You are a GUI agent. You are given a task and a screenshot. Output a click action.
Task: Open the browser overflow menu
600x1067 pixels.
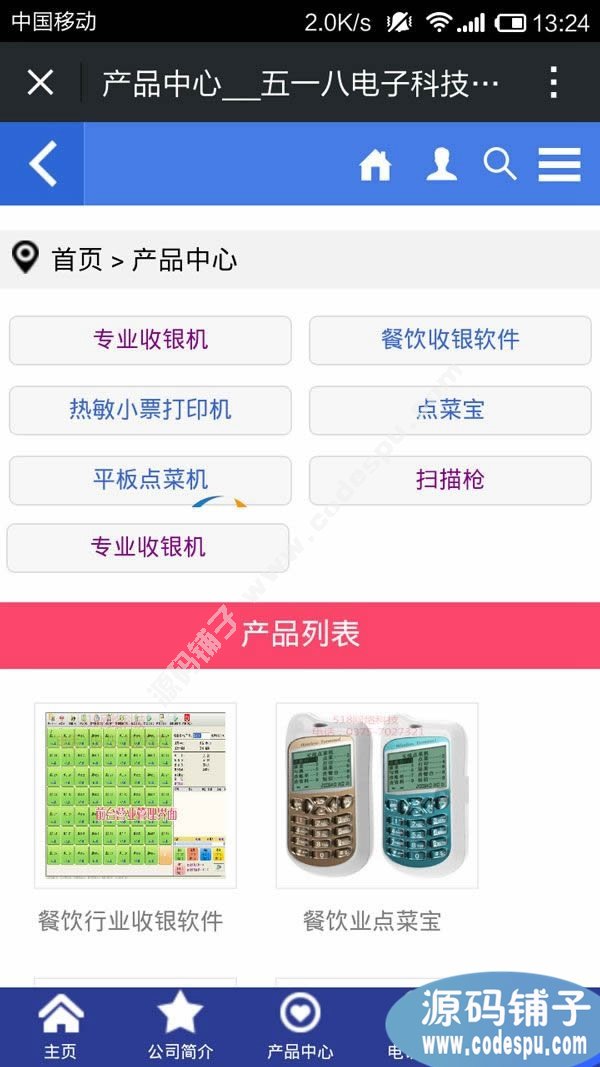click(553, 82)
